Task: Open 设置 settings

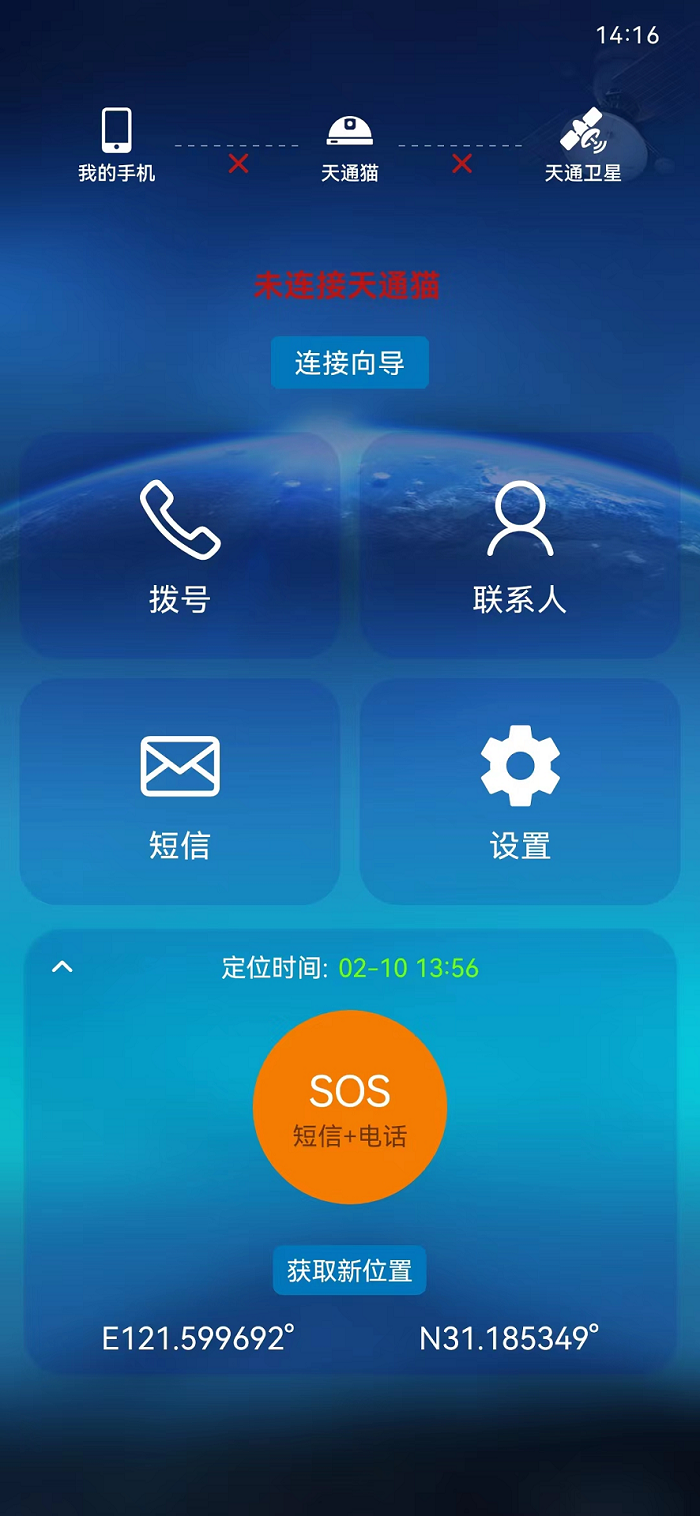Action: click(x=520, y=791)
